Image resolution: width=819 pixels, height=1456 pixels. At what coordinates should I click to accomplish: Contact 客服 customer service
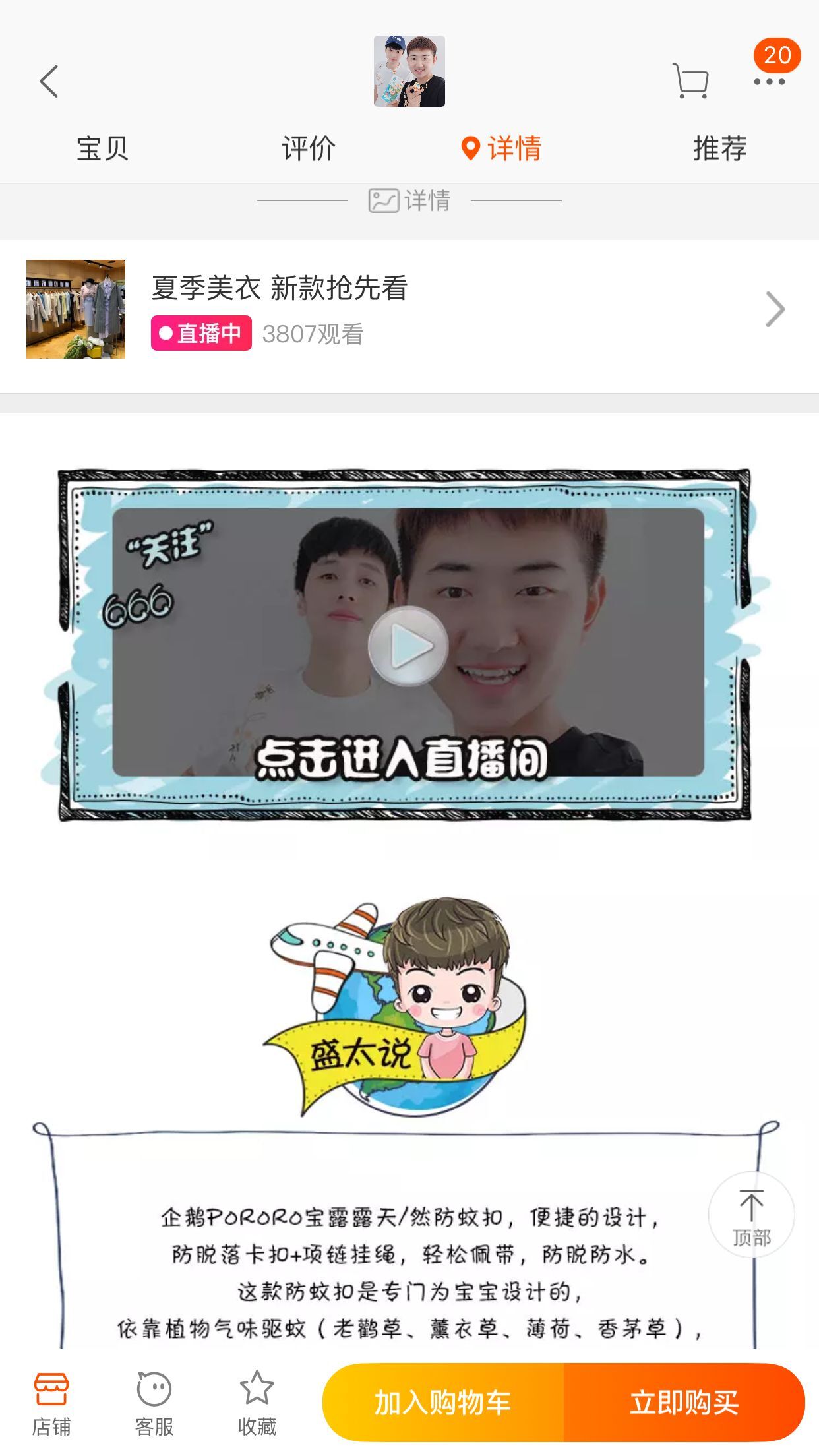tap(154, 1403)
